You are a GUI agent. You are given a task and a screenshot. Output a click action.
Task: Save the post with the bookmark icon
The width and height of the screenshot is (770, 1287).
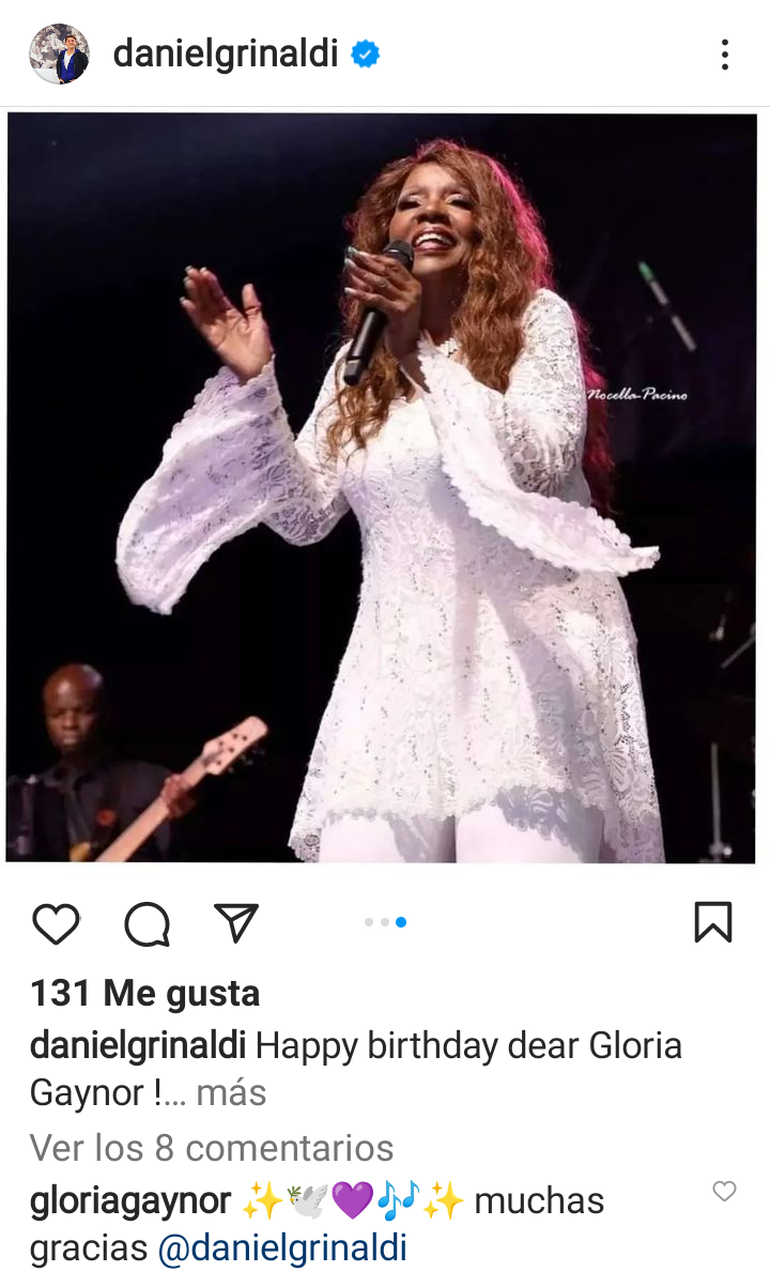click(714, 924)
